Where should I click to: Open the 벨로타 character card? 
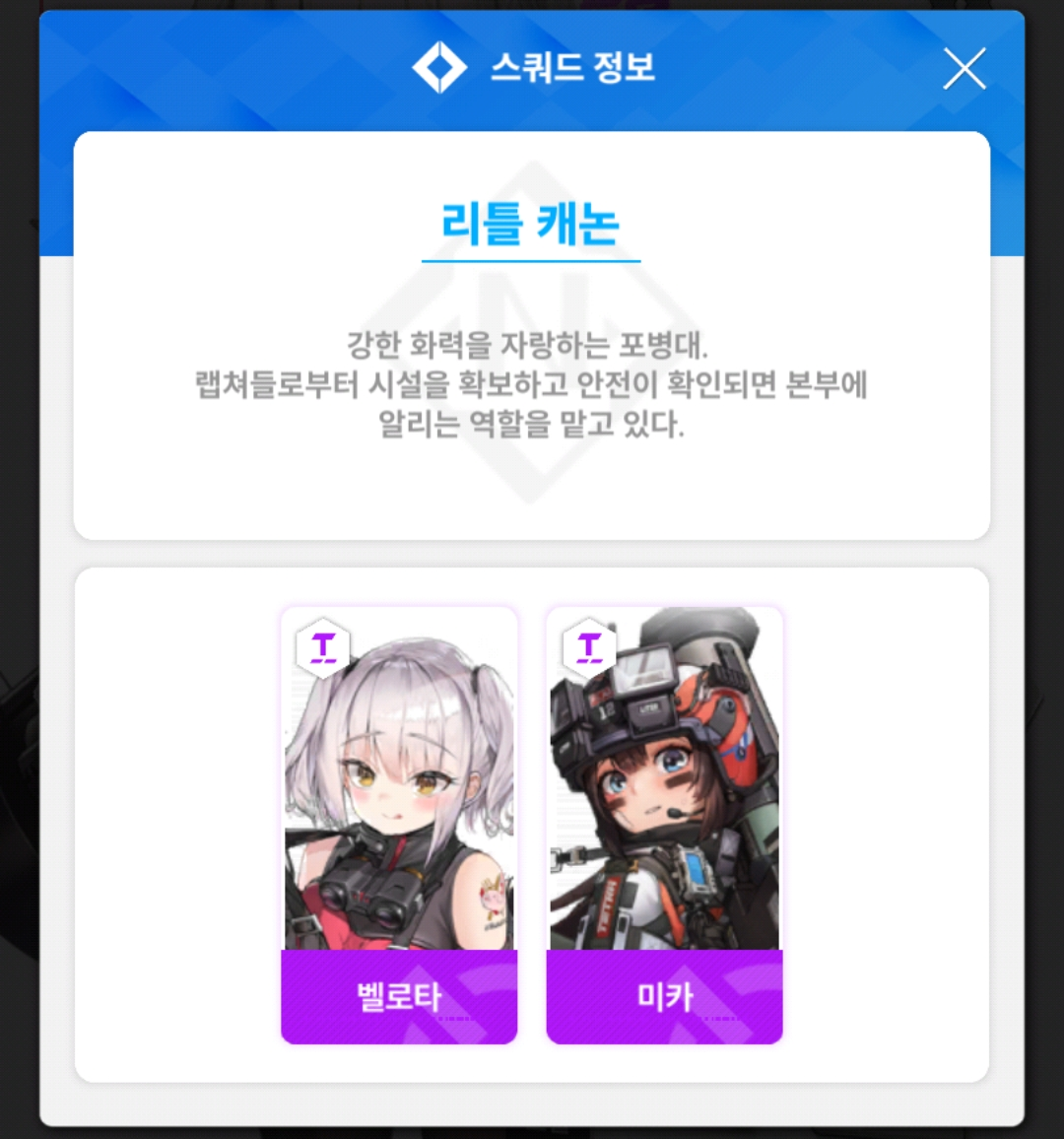click(x=399, y=825)
